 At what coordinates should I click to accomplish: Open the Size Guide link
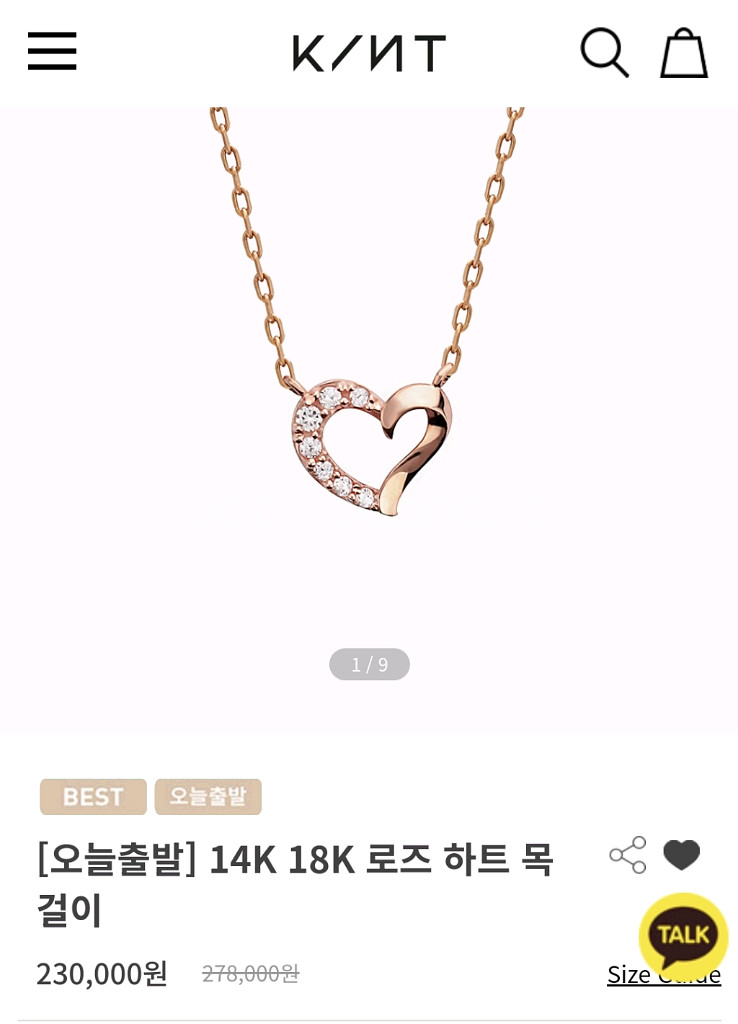coord(664,974)
